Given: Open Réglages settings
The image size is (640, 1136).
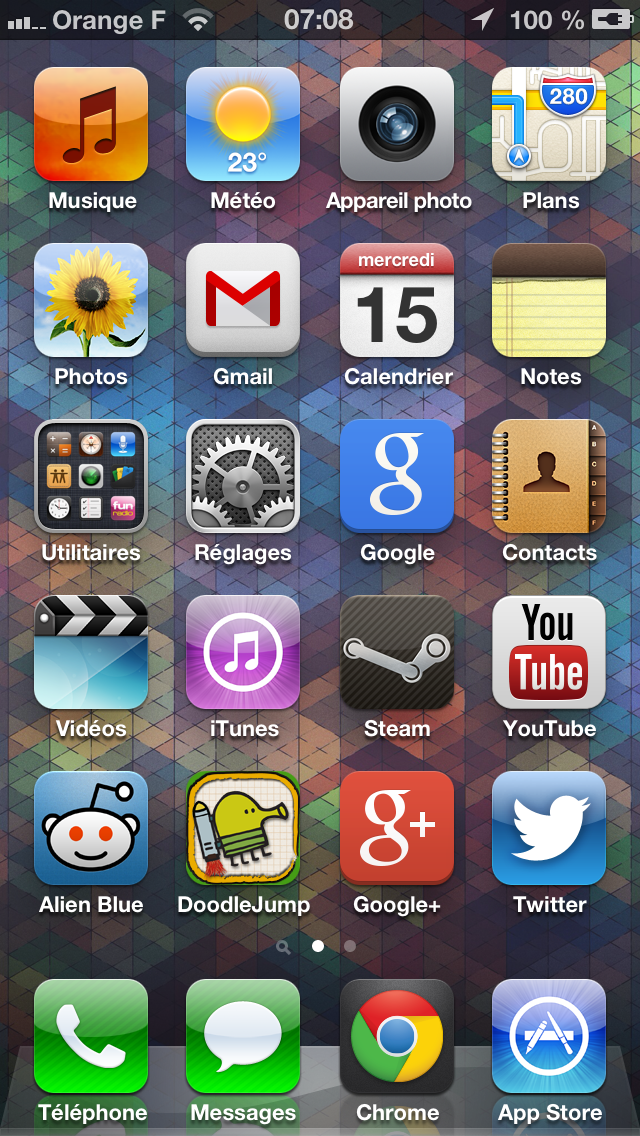Looking at the screenshot, I should click(243, 476).
